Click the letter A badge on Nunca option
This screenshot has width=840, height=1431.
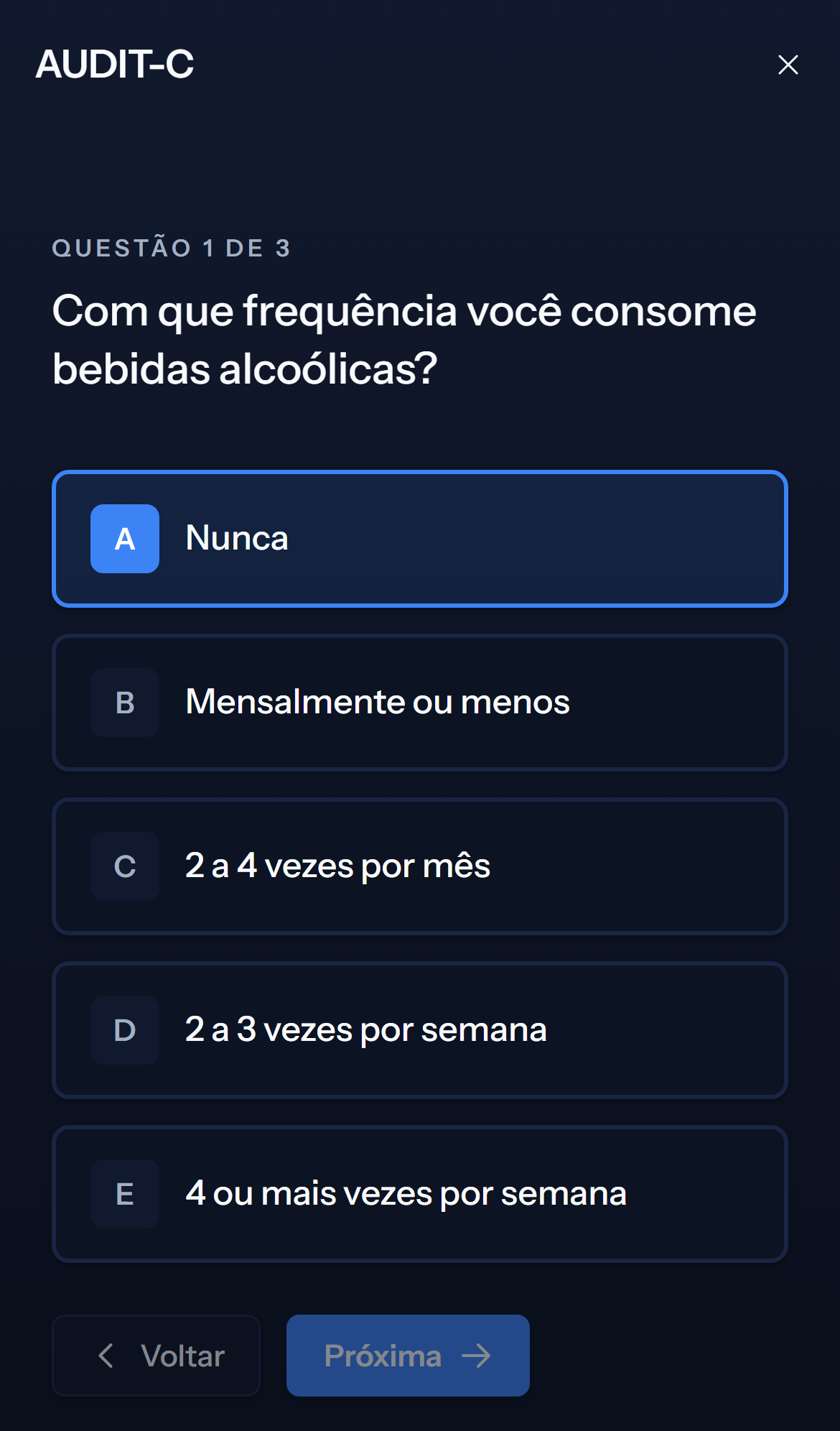coord(124,539)
